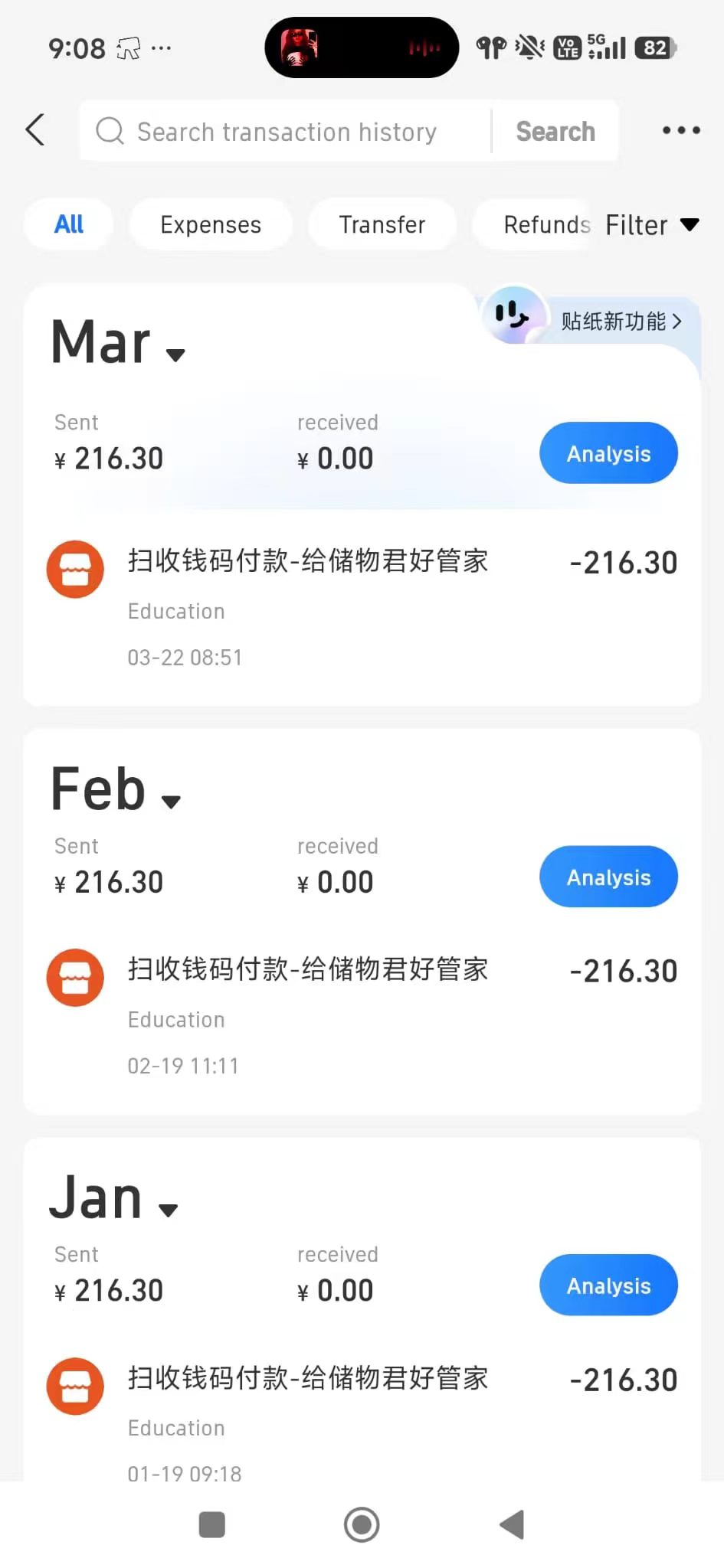724x1568 pixels.
Task: Open Analysis for February
Action: point(608,877)
